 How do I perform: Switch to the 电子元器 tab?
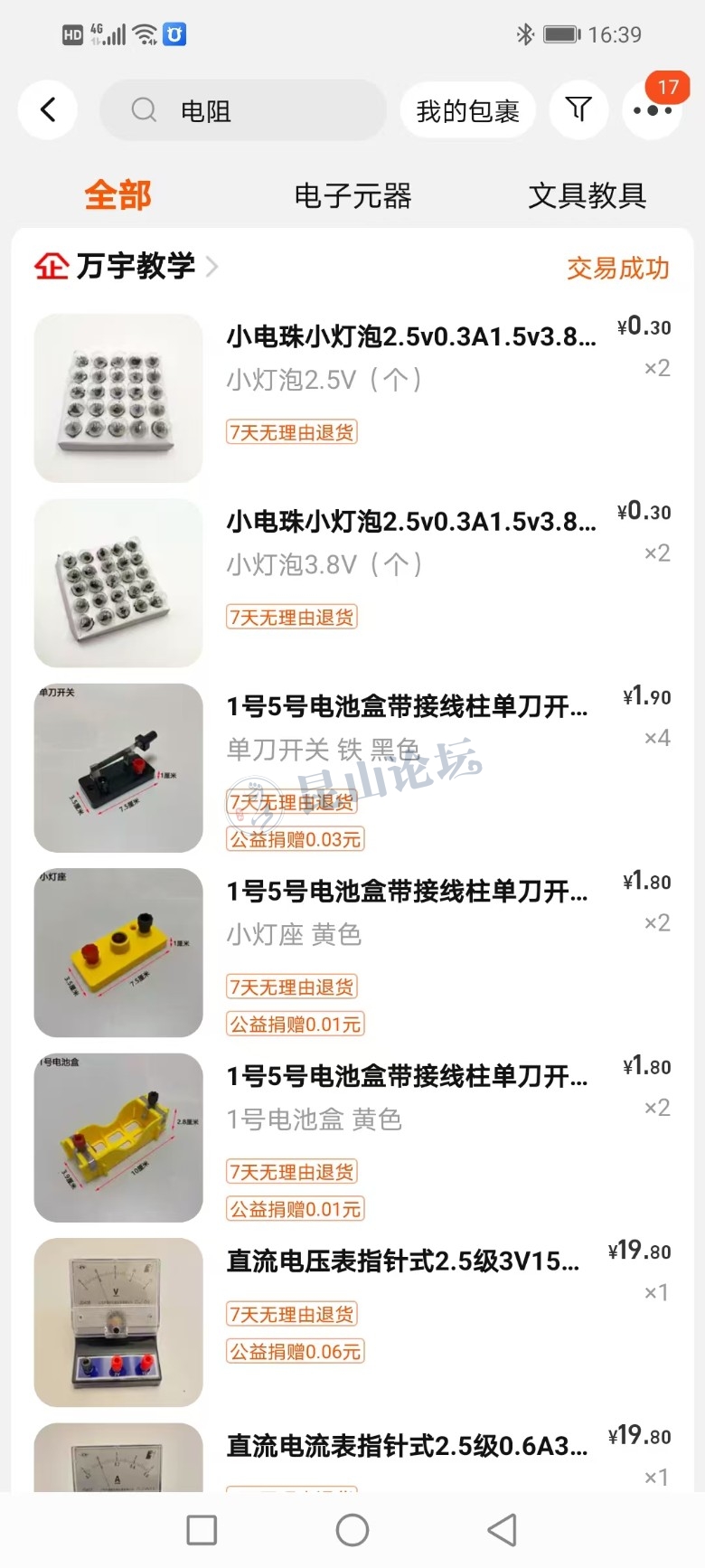(x=352, y=195)
